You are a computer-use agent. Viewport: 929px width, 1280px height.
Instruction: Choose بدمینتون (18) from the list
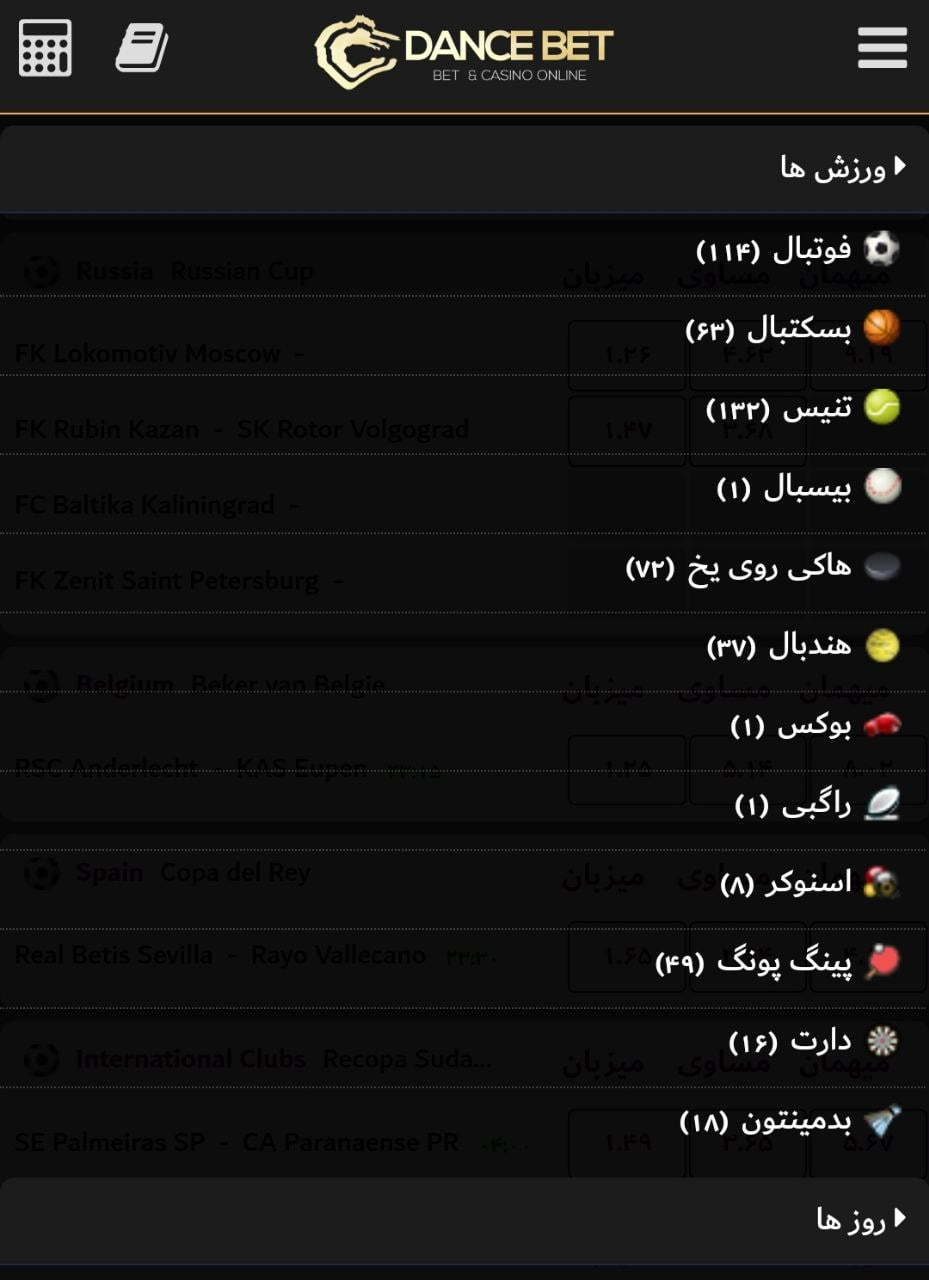[x=789, y=1121]
